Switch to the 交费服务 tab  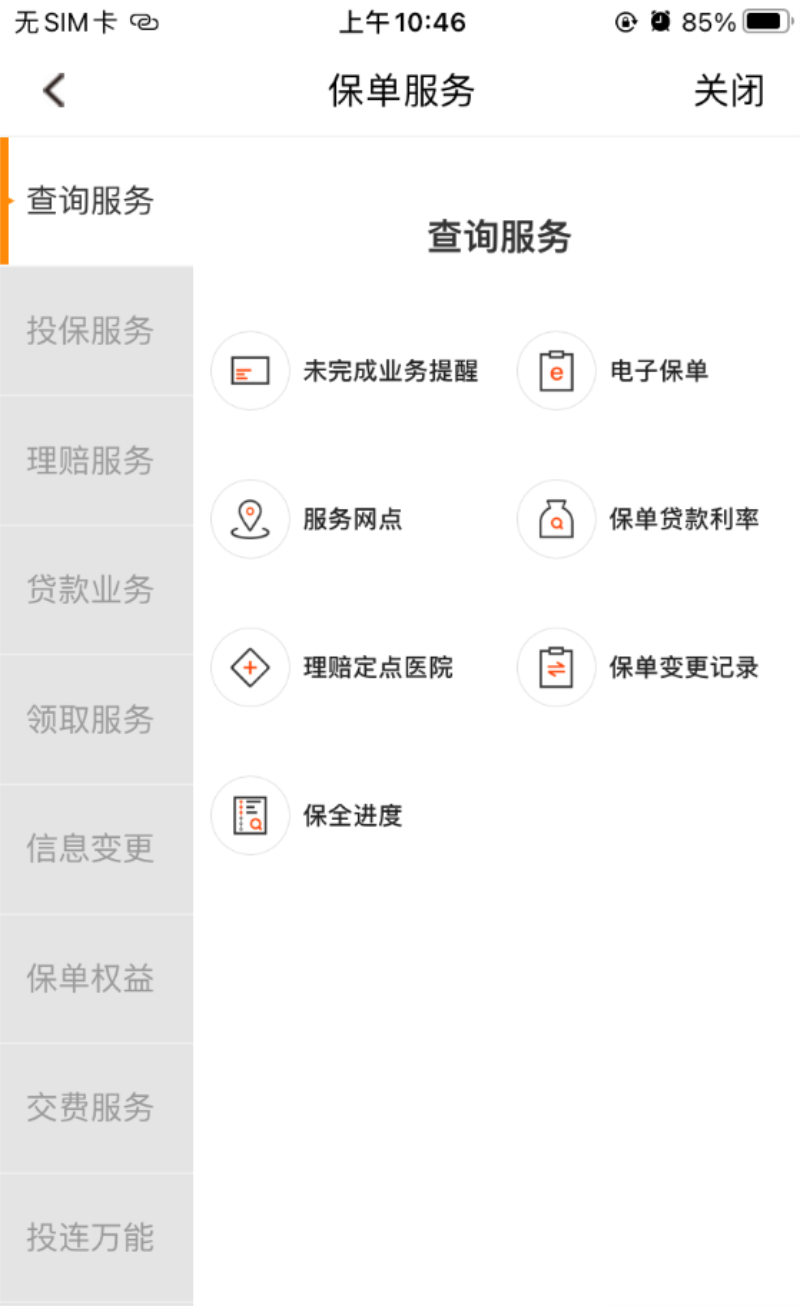tap(96, 1108)
